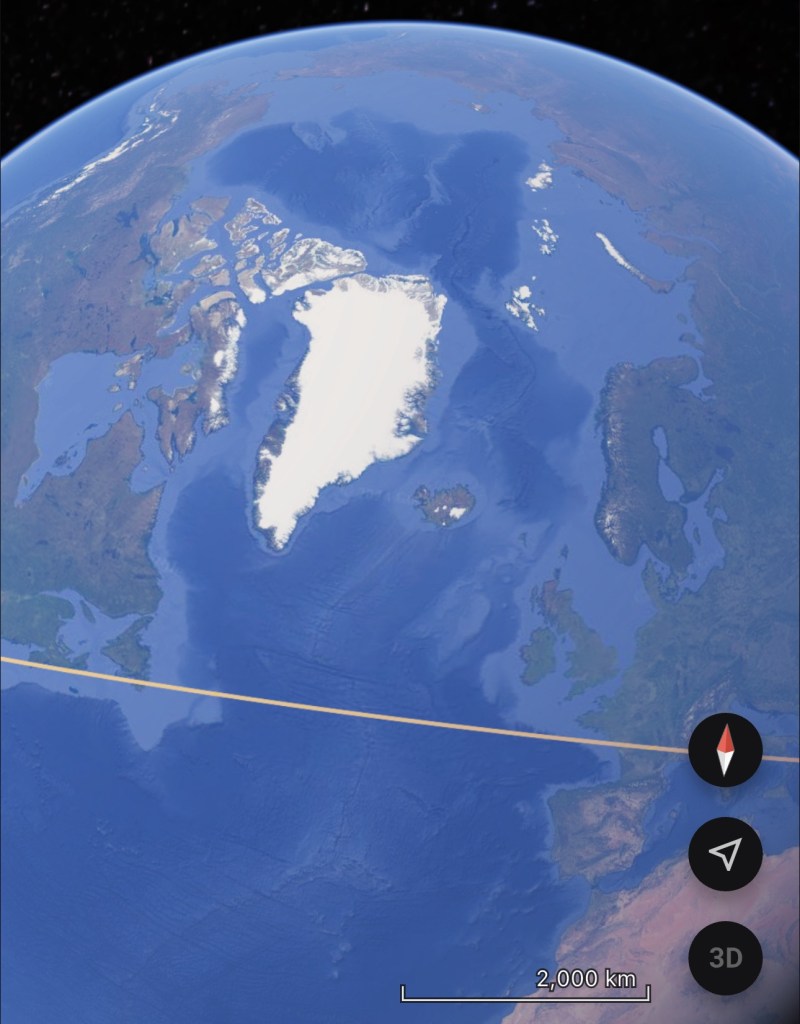Switch to the 3D view

tap(725, 957)
